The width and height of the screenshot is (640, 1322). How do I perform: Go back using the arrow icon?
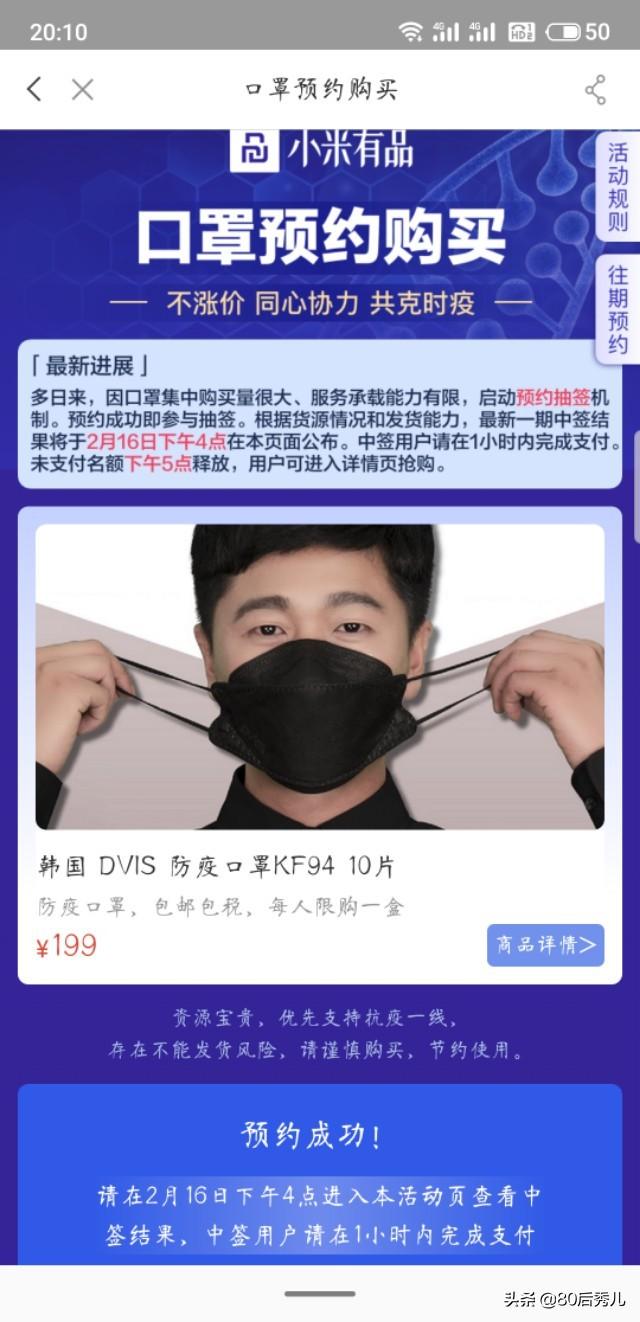click(34, 89)
